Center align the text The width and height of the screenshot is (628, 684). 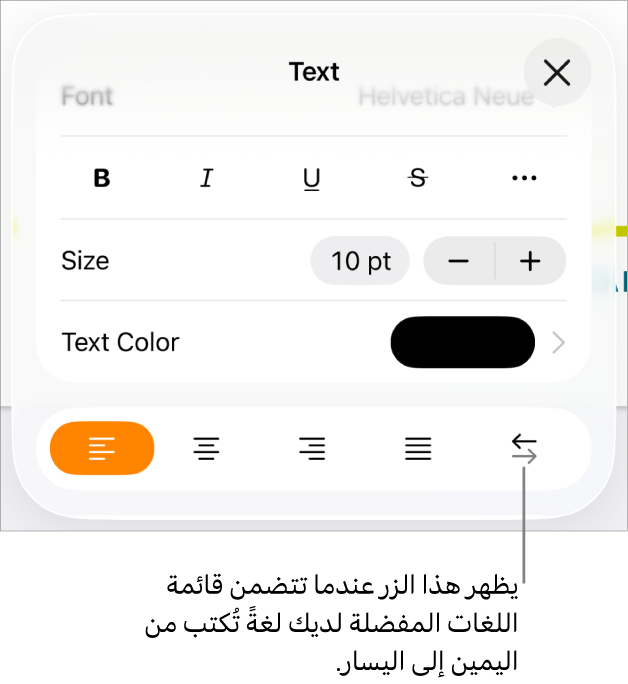pos(207,449)
